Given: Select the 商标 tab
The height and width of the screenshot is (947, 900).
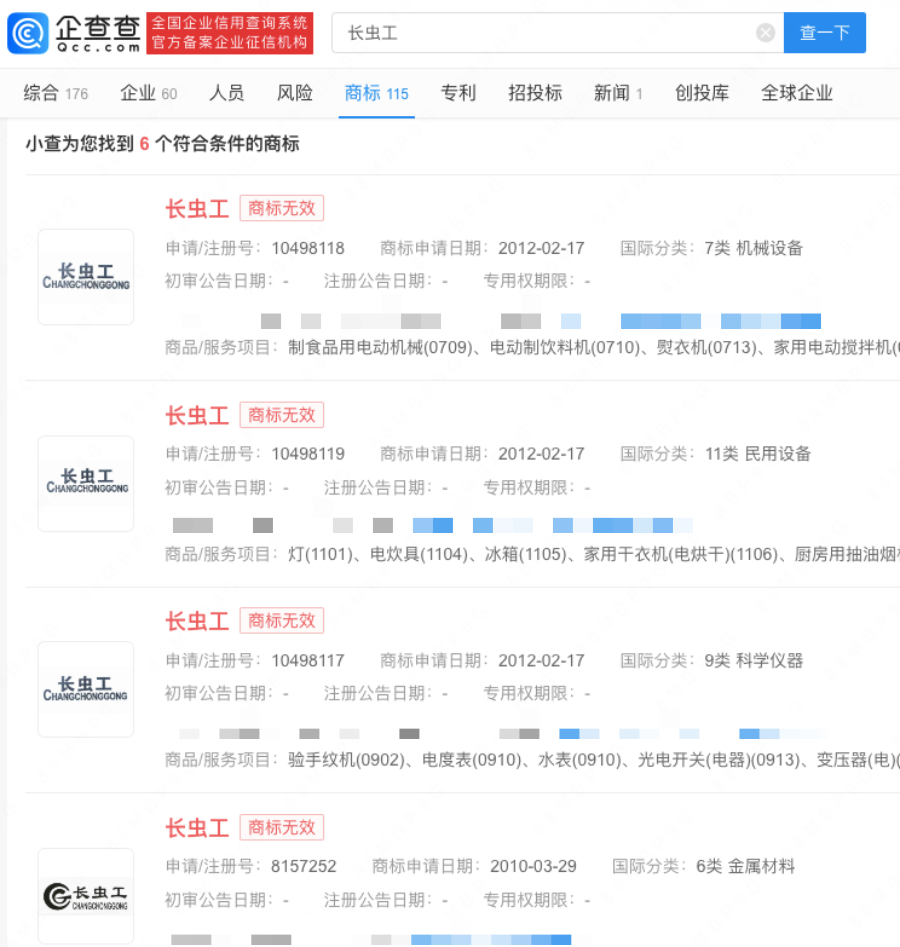Looking at the screenshot, I should [376, 93].
